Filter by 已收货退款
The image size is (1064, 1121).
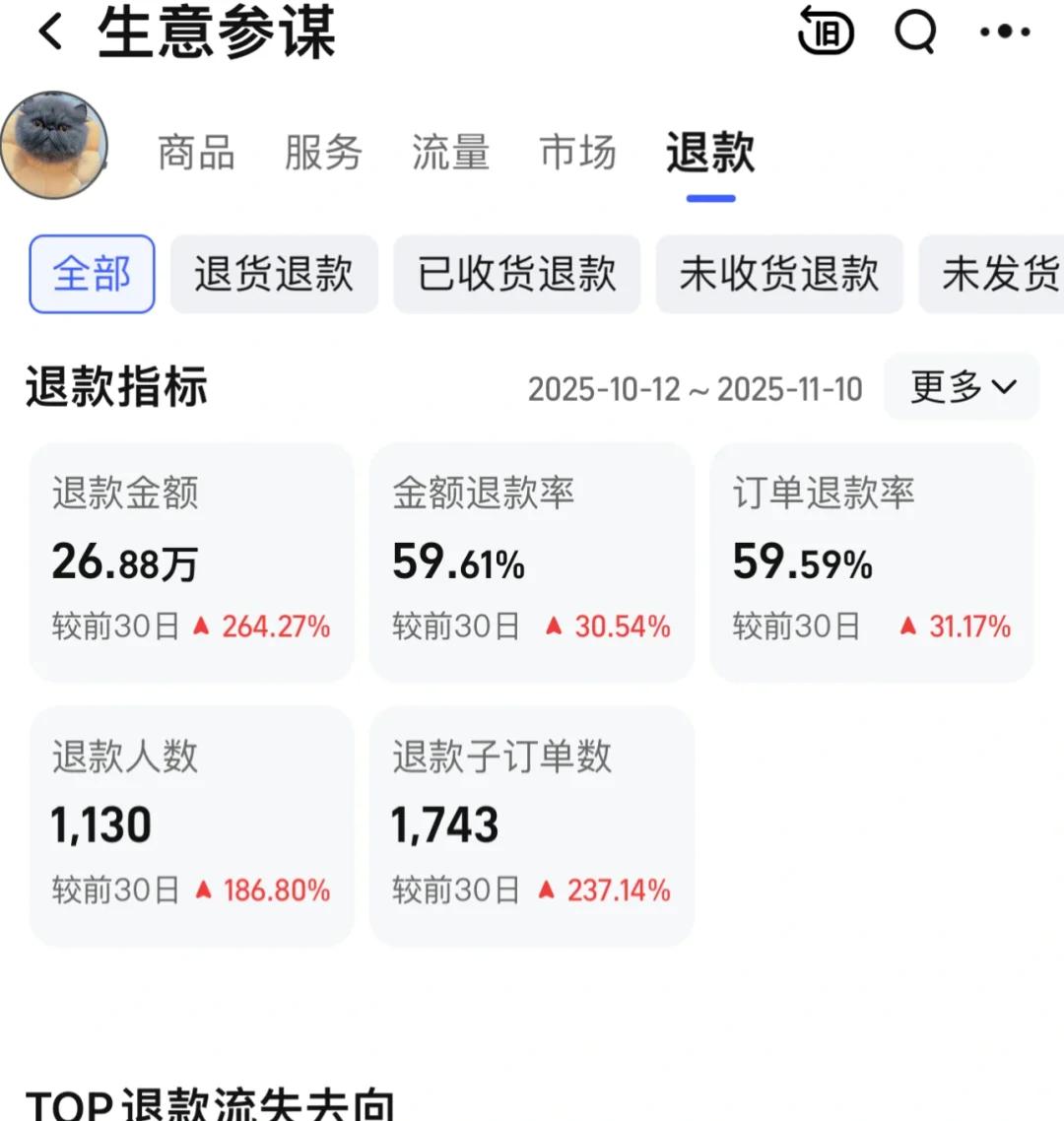coord(516,274)
